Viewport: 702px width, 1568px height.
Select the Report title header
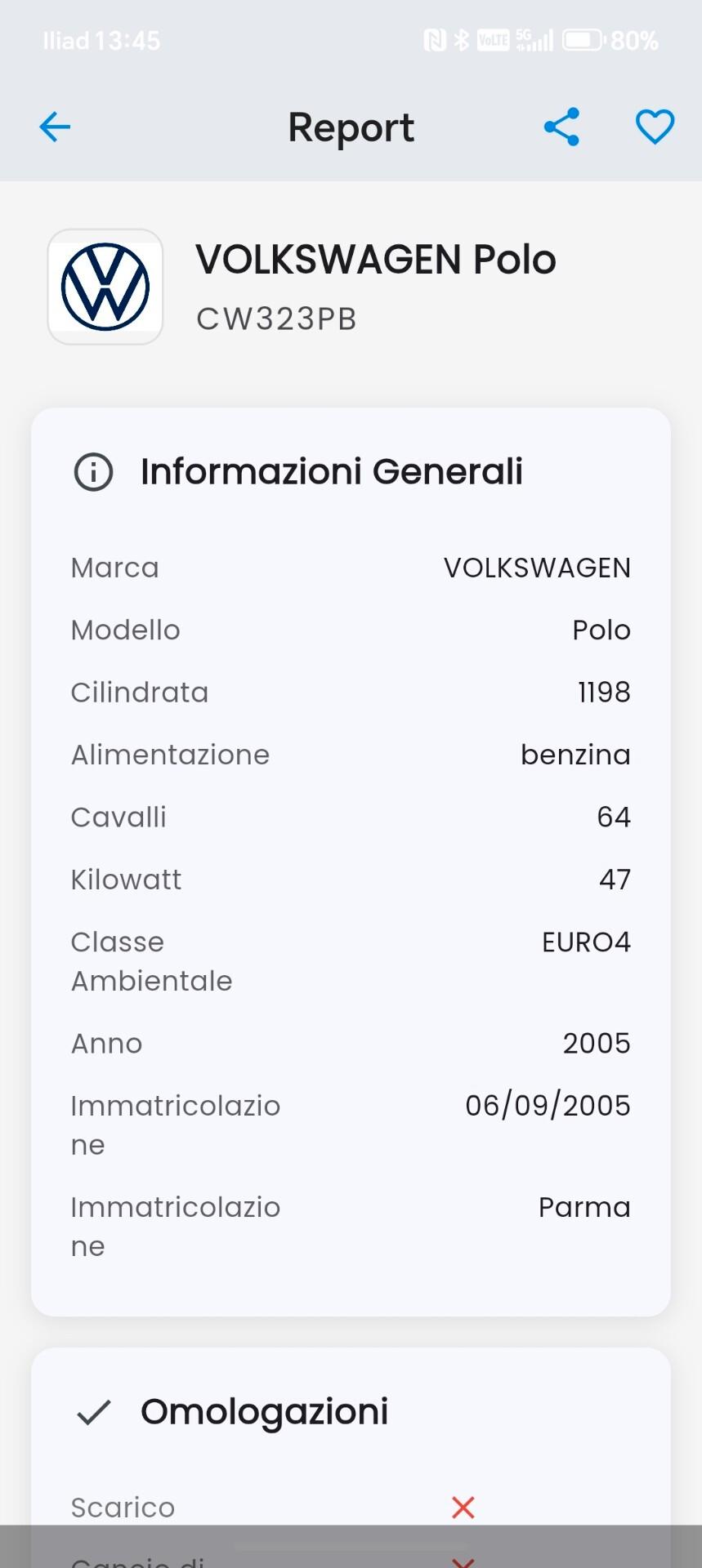point(350,127)
